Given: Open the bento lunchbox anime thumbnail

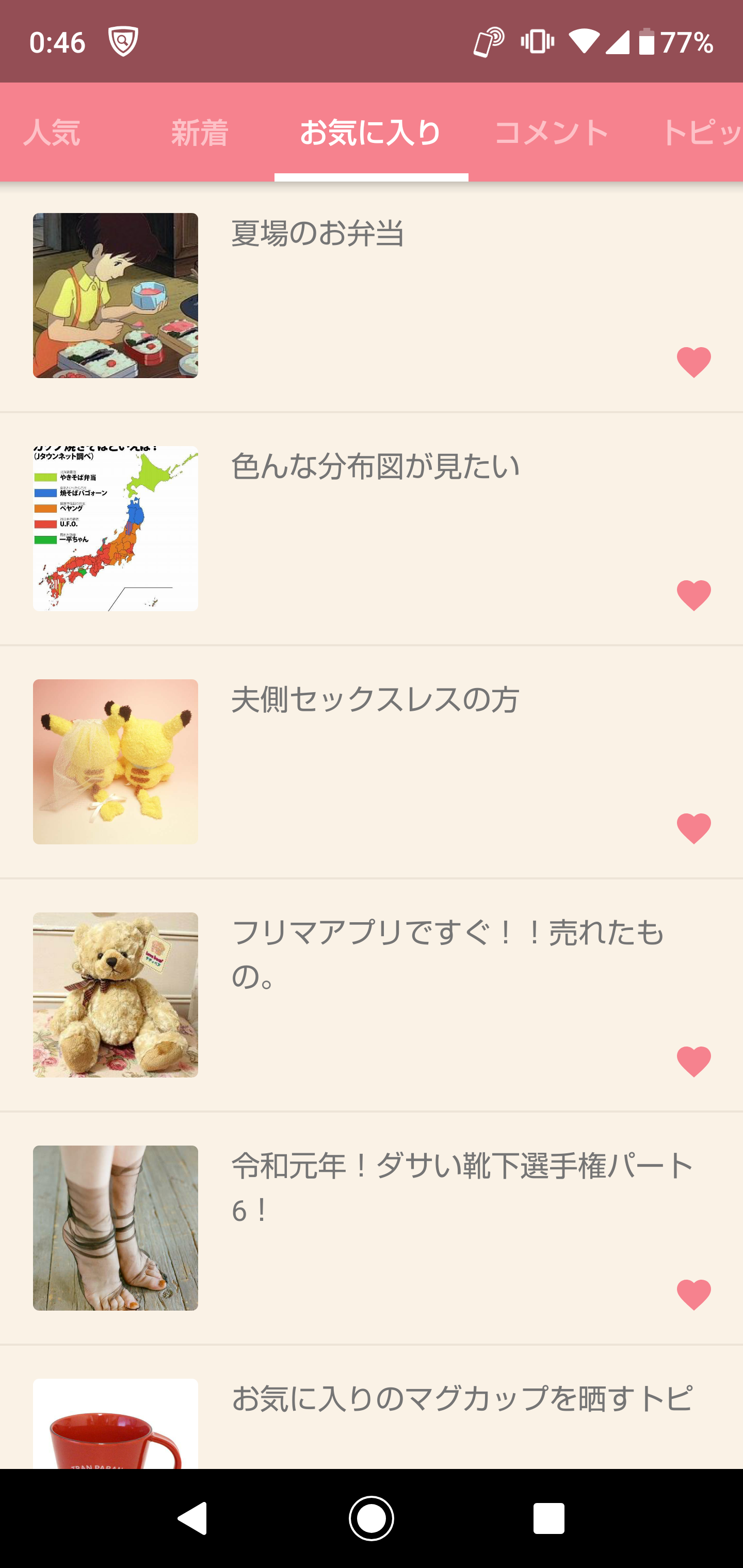Looking at the screenshot, I should point(115,297).
